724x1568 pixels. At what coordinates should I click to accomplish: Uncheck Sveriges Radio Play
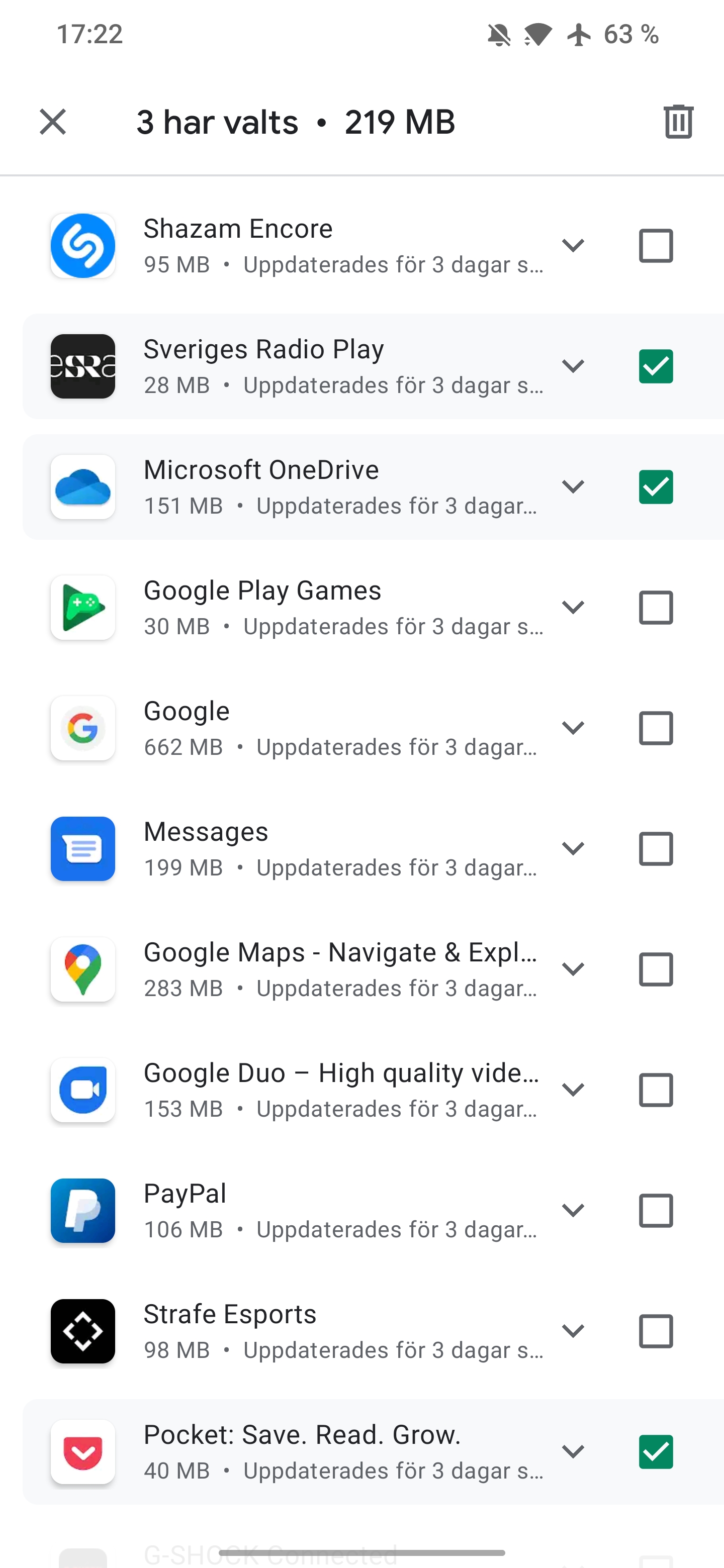[x=656, y=366]
